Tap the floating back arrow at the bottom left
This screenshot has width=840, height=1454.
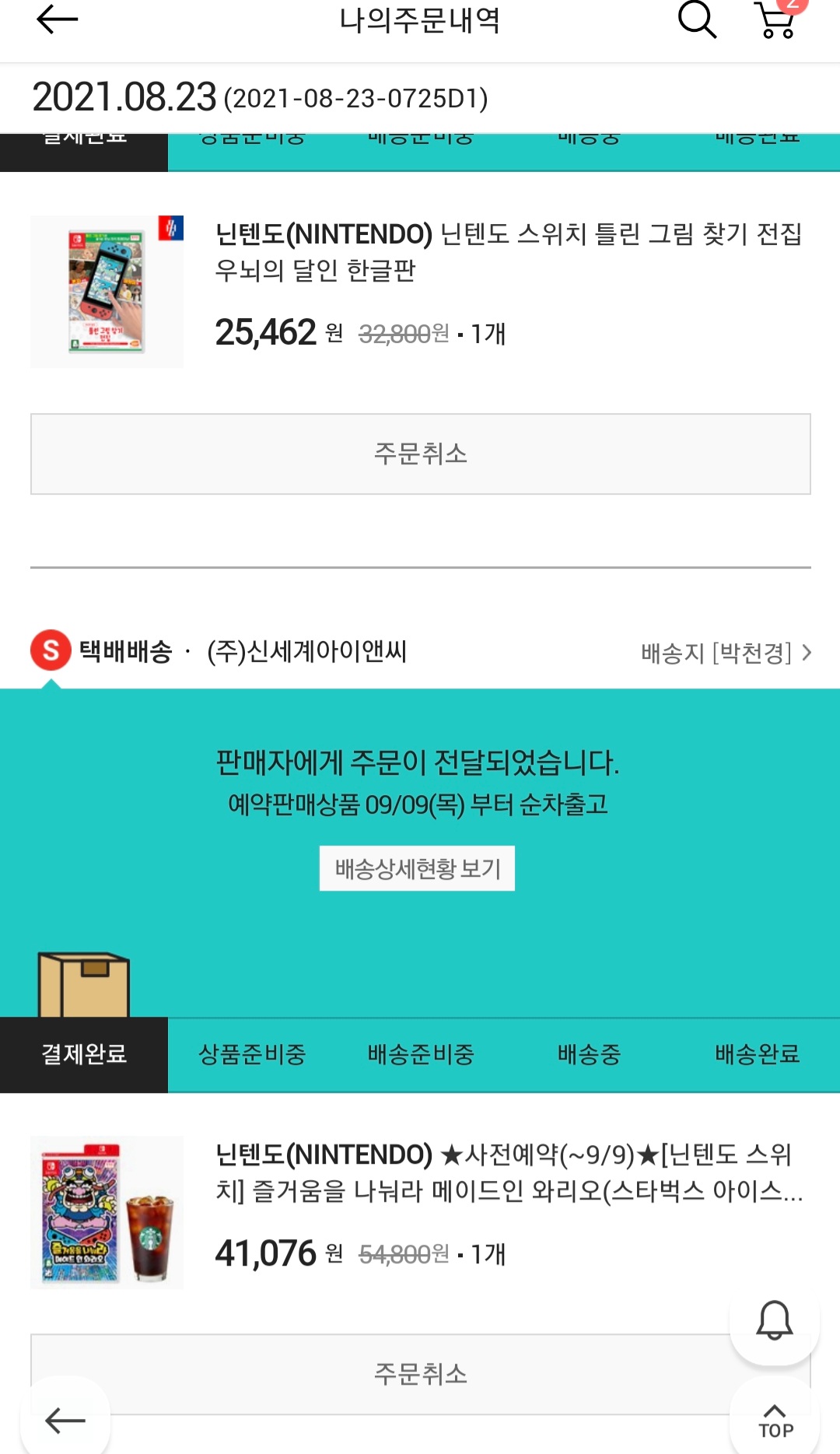pyautogui.click(x=65, y=1421)
